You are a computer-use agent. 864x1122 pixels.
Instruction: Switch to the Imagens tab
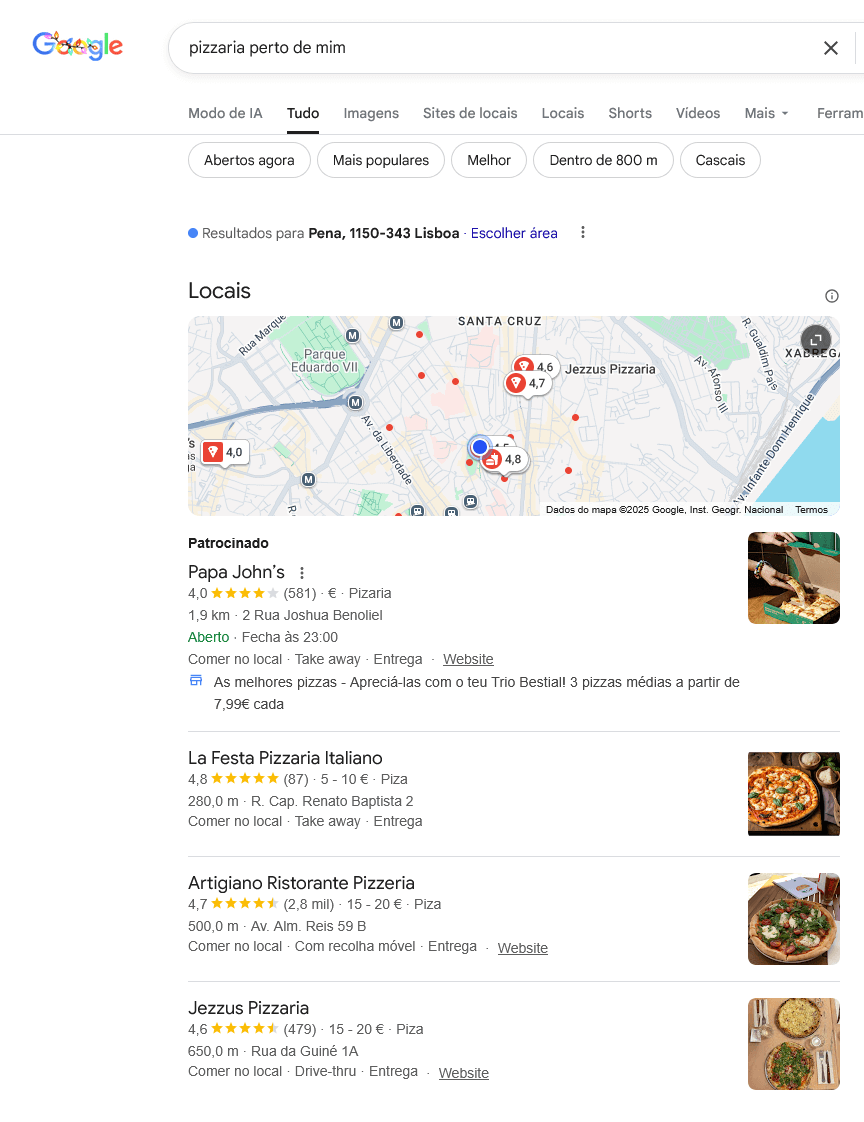[371, 113]
